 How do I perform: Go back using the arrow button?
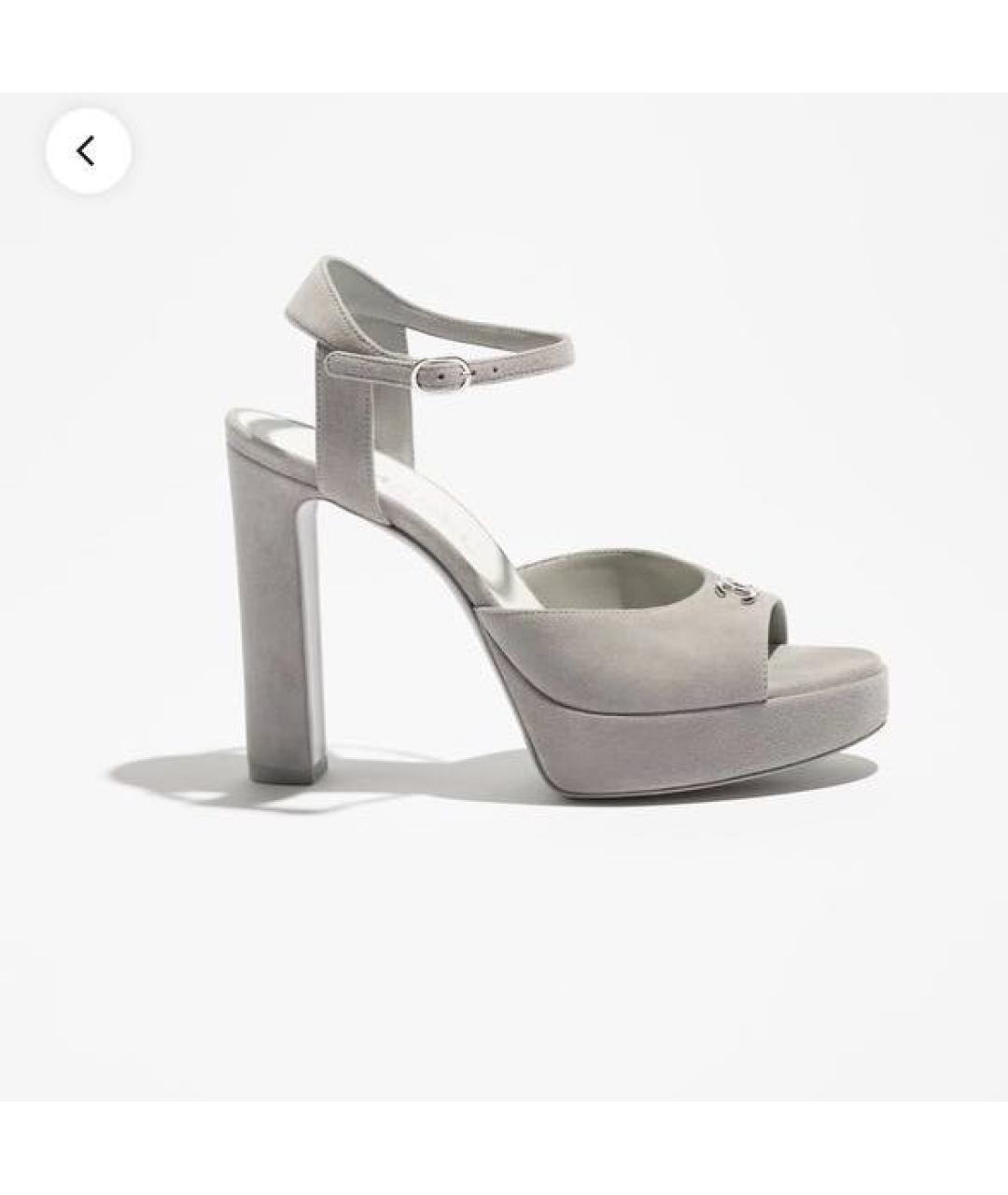pos(88,151)
